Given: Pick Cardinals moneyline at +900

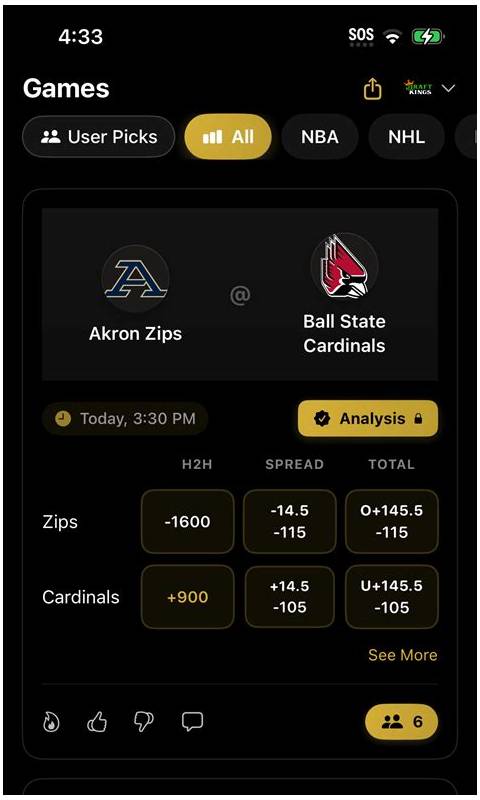Looking at the screenshot, I should pos(187,597).
